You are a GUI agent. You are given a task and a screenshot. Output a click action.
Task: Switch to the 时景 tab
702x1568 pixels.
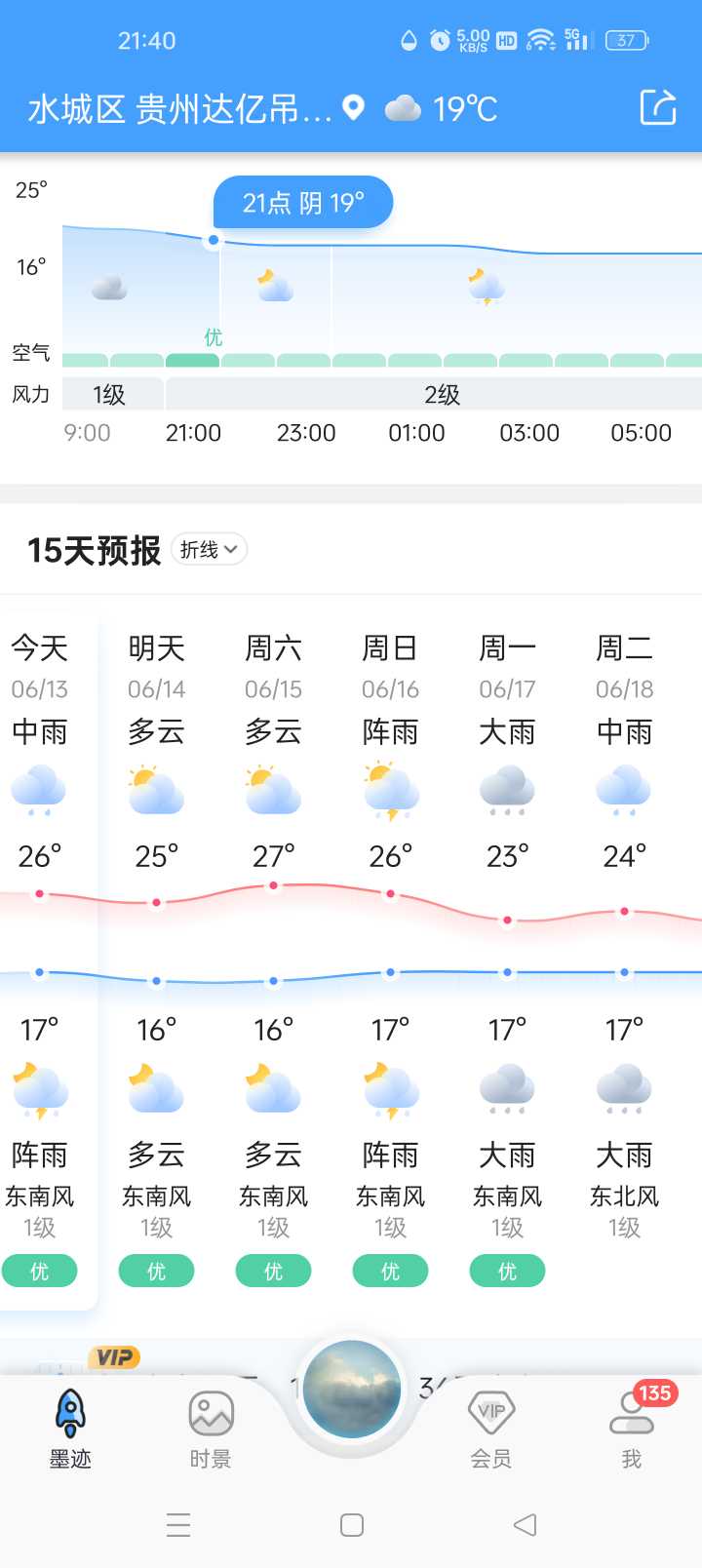pos(211,1429)
